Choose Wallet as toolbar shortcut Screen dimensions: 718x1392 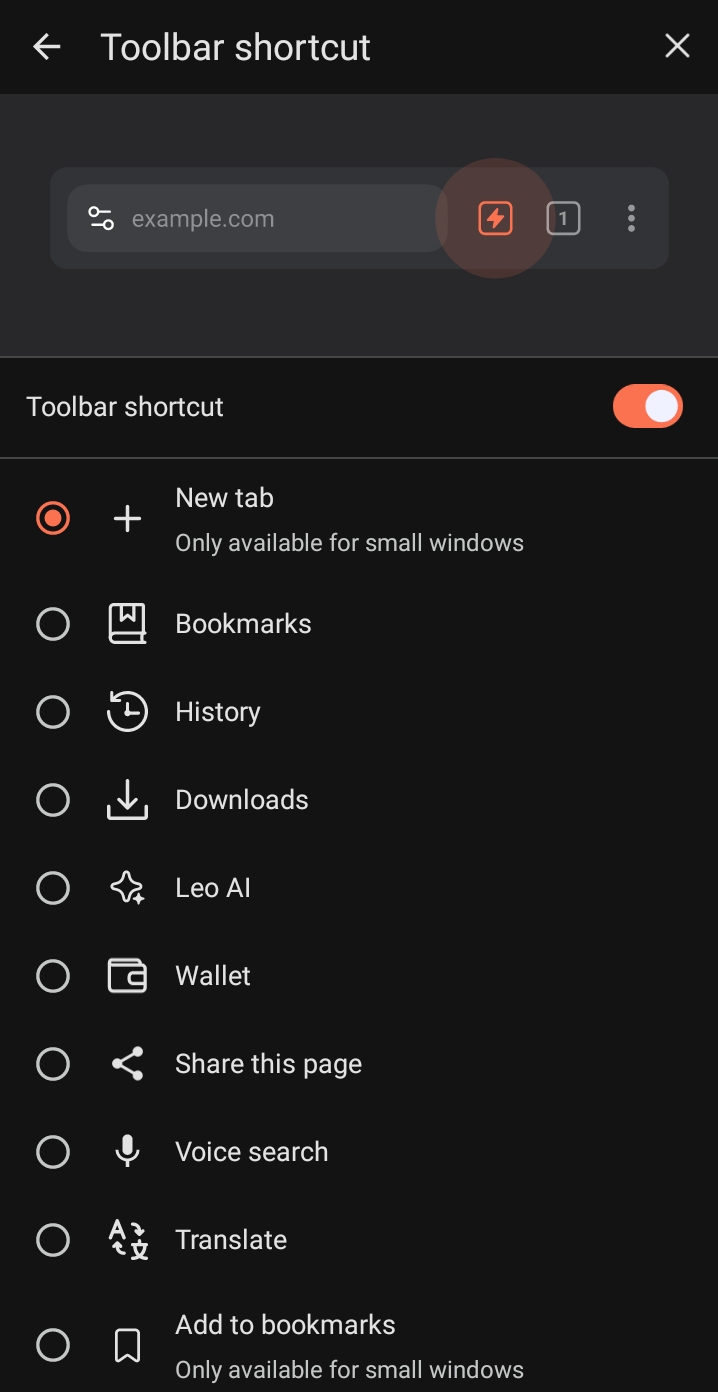click(x=53, y=976)
